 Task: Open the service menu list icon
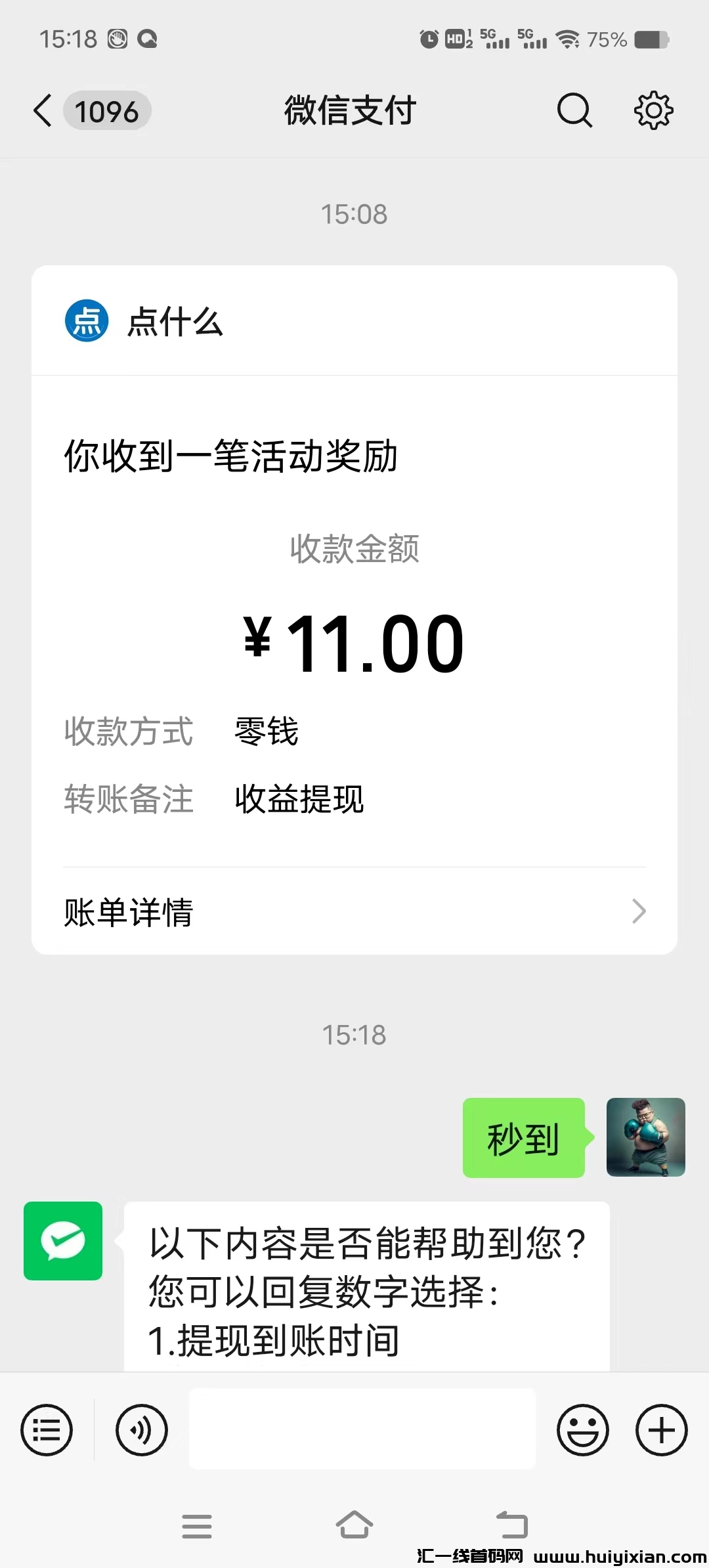pos(47,1429)
